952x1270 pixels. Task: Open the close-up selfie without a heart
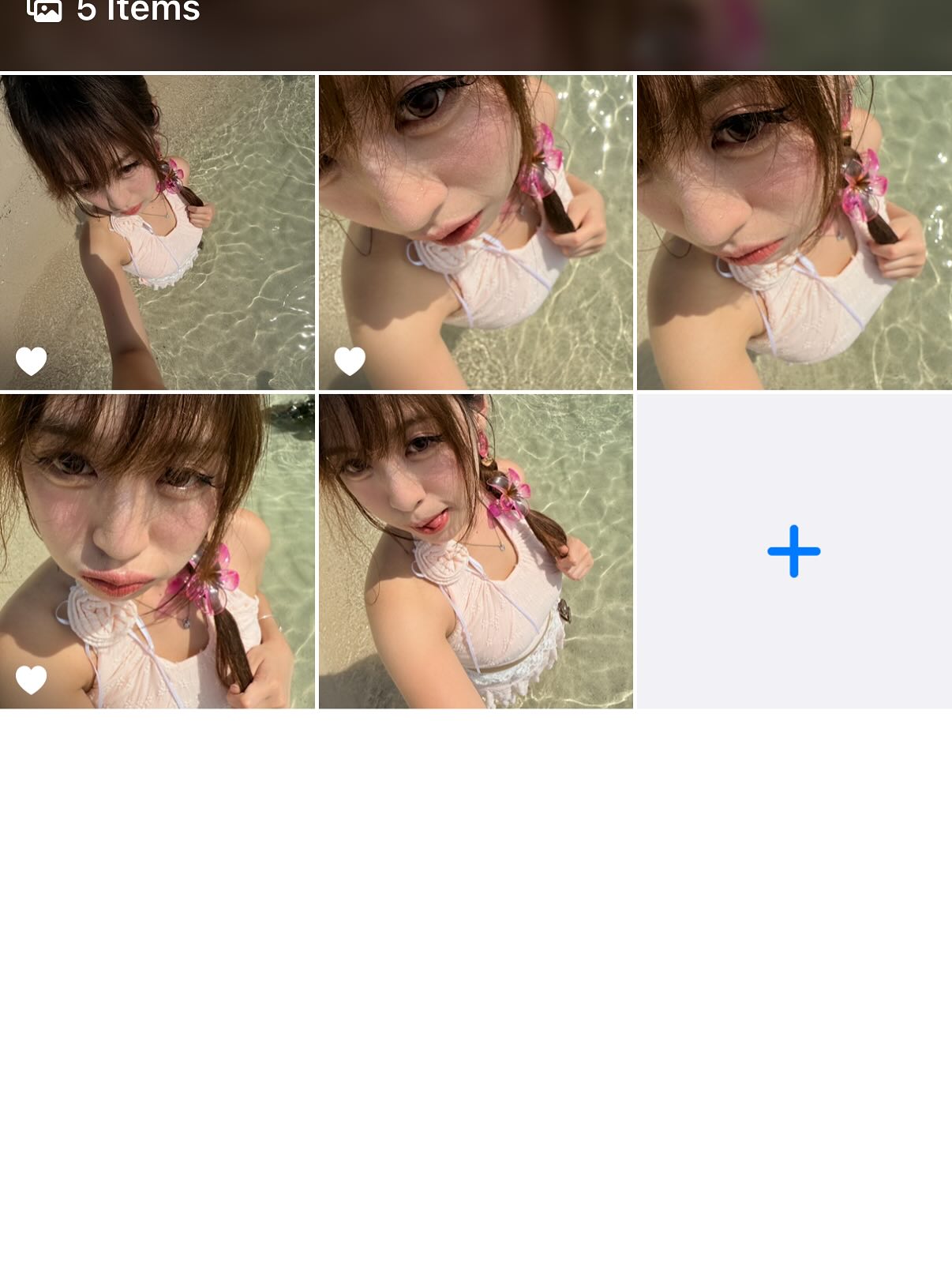click(x=793, y=232)
